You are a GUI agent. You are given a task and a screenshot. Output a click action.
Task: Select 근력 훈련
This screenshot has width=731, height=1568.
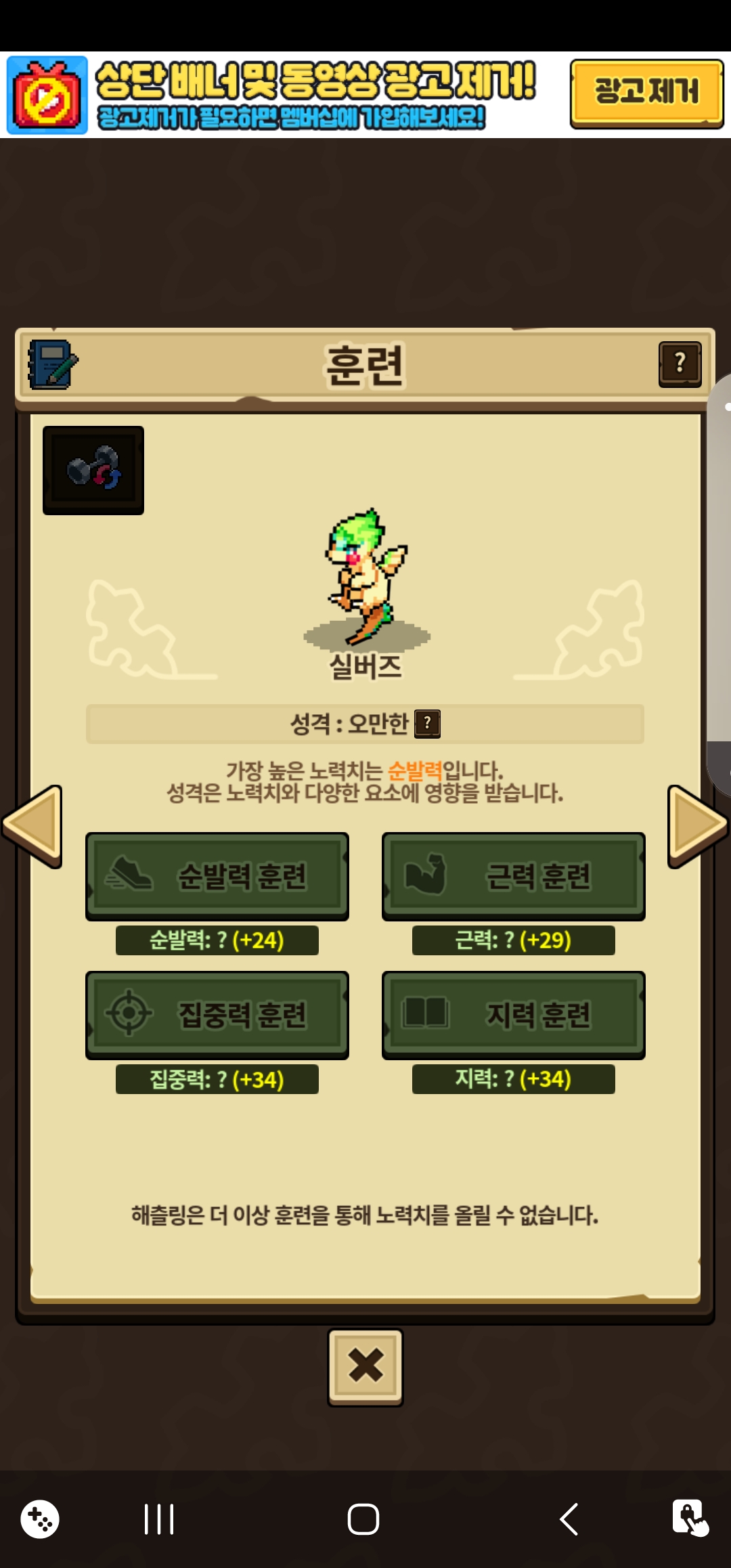click(x=513, y=876)
